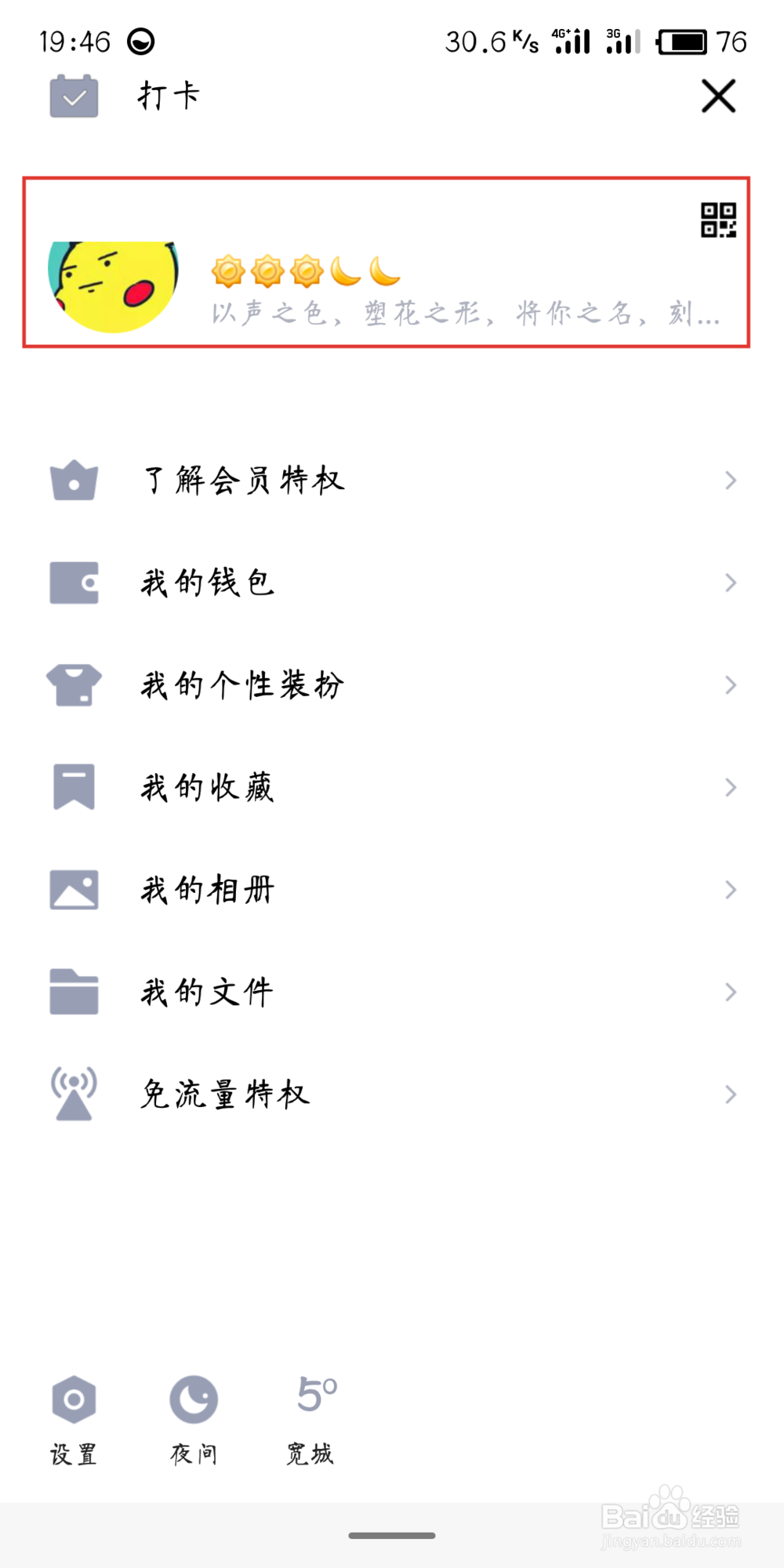Open 我的个性装扮
The width and height of the screenshot is (784, 1568).
(x=392, y=685)
